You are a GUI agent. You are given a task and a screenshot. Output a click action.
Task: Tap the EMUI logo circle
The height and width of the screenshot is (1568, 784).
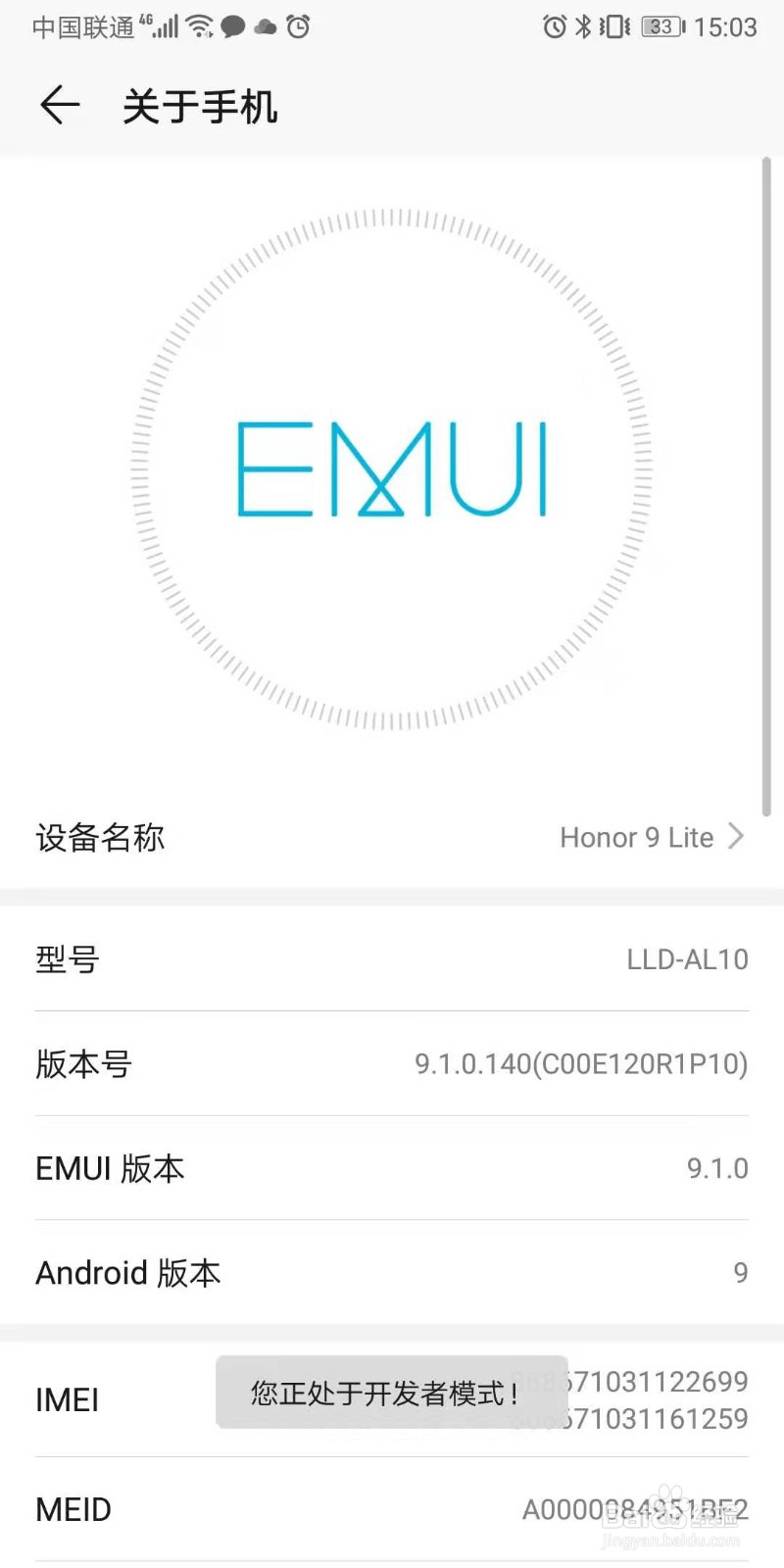[x=392, y=470]
